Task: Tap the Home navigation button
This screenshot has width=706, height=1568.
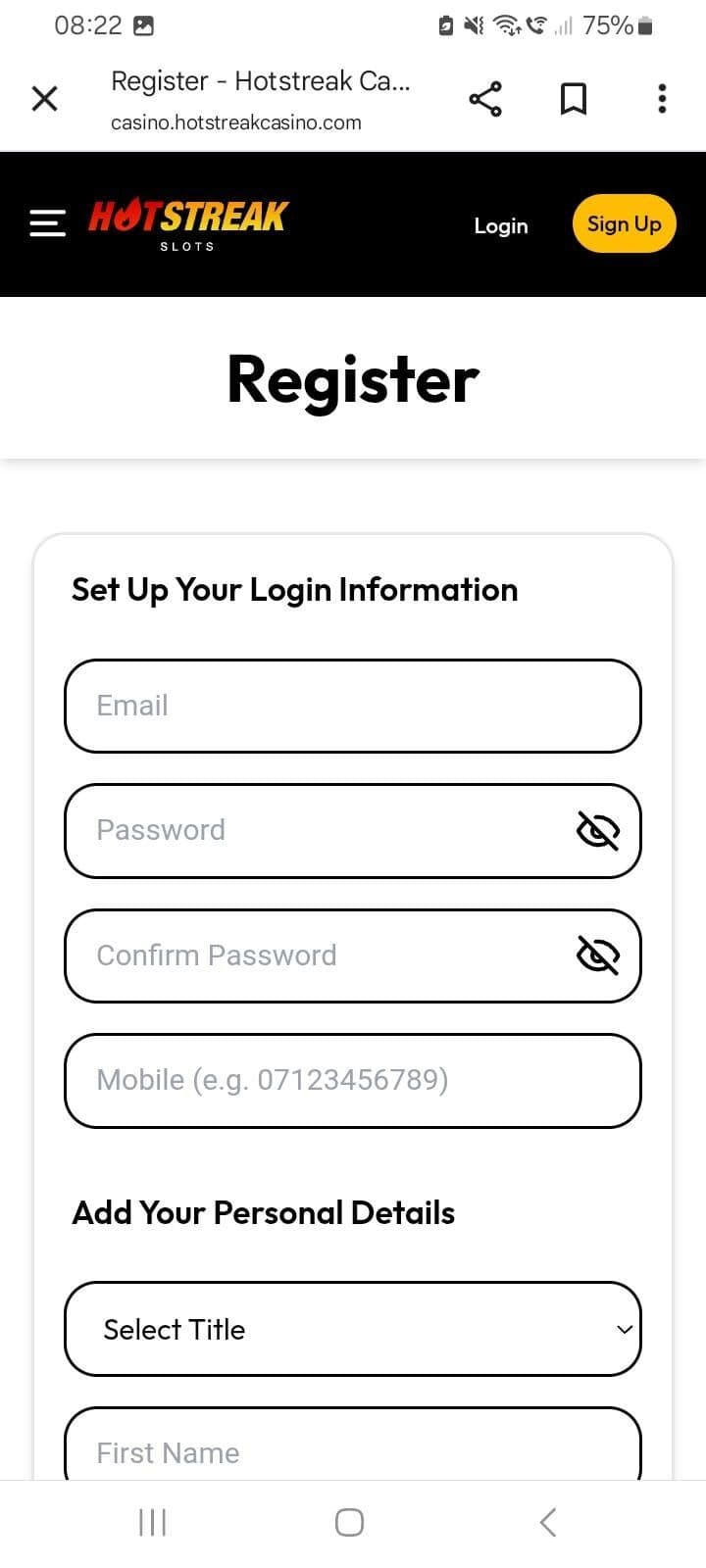Action: point(348,1522)
